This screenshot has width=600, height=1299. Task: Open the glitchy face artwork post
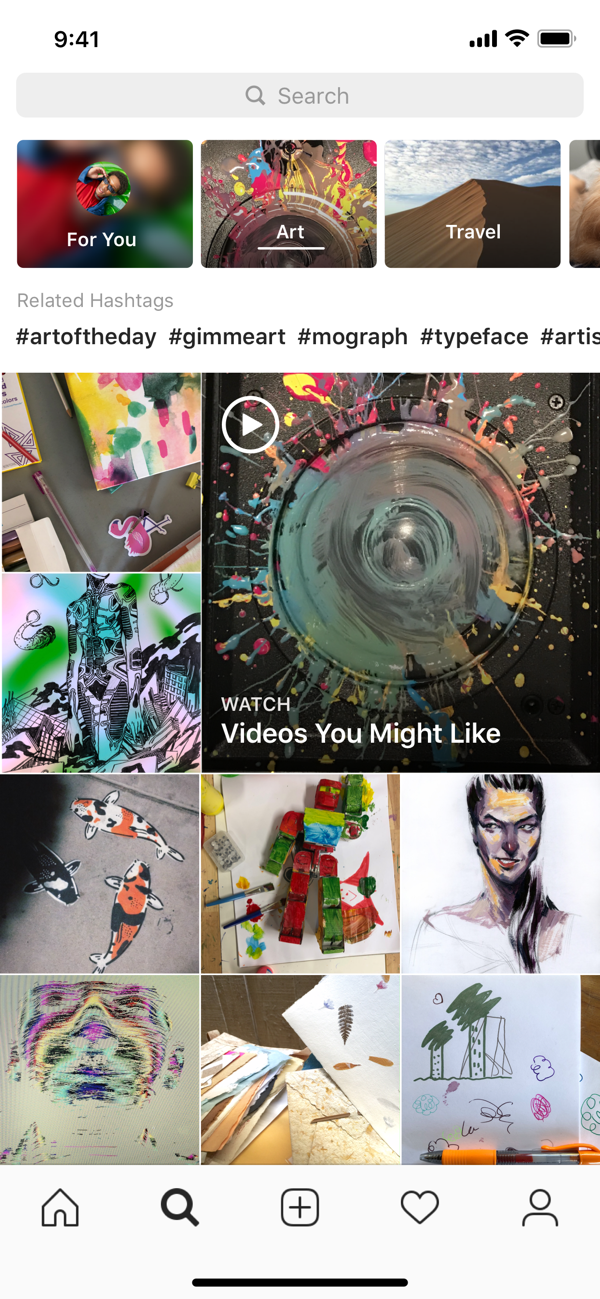click(100, 1070)
